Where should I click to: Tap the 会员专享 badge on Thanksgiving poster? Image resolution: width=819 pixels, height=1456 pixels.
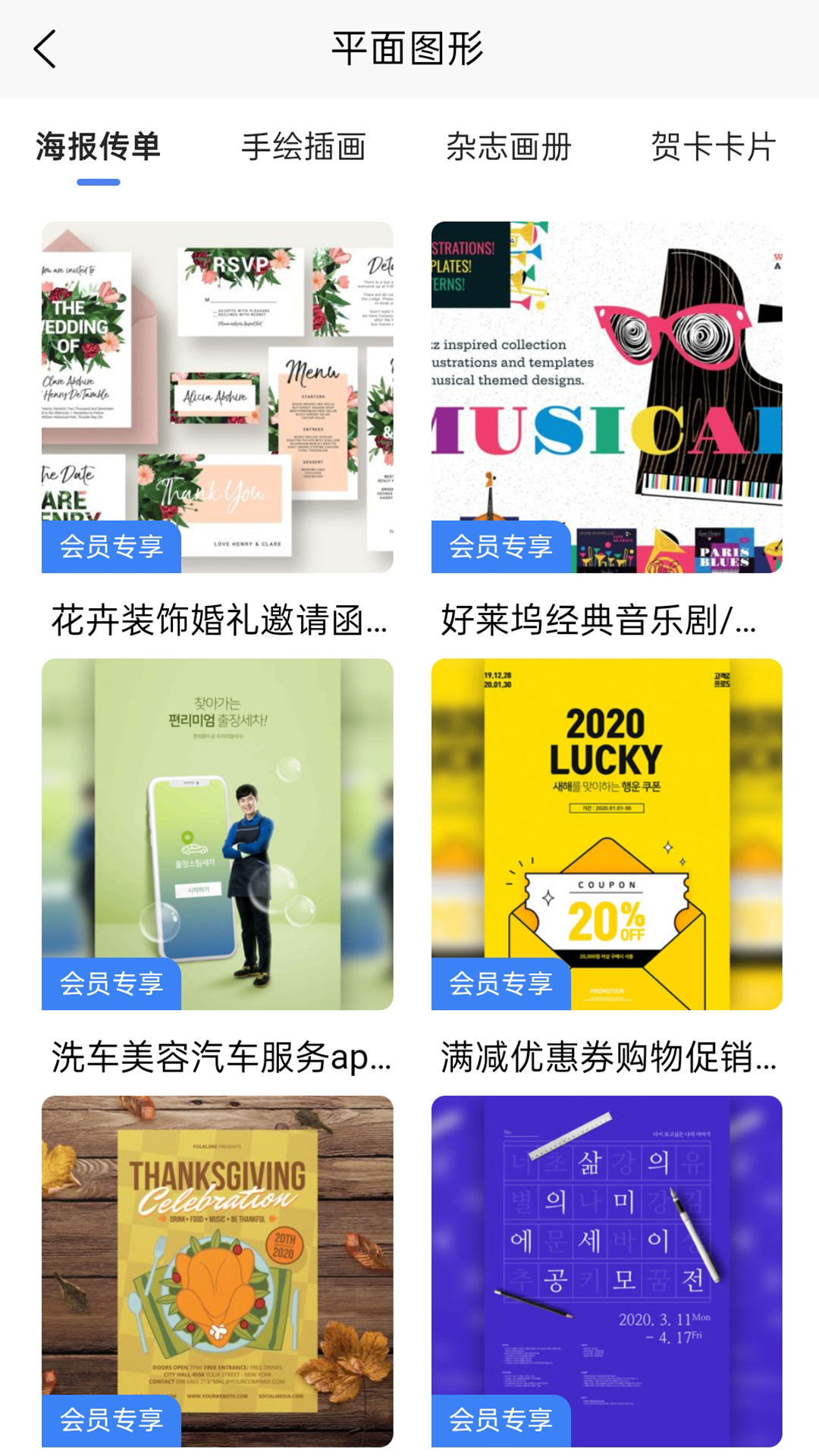[111, 1420]
